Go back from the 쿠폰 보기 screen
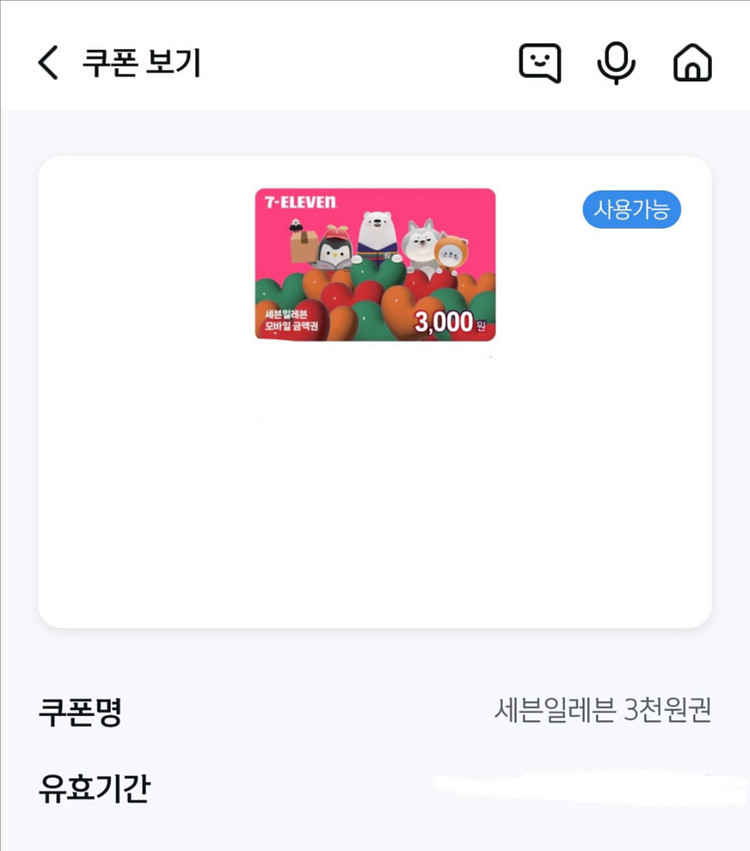 pyautogui.click(x=48, y=63)
